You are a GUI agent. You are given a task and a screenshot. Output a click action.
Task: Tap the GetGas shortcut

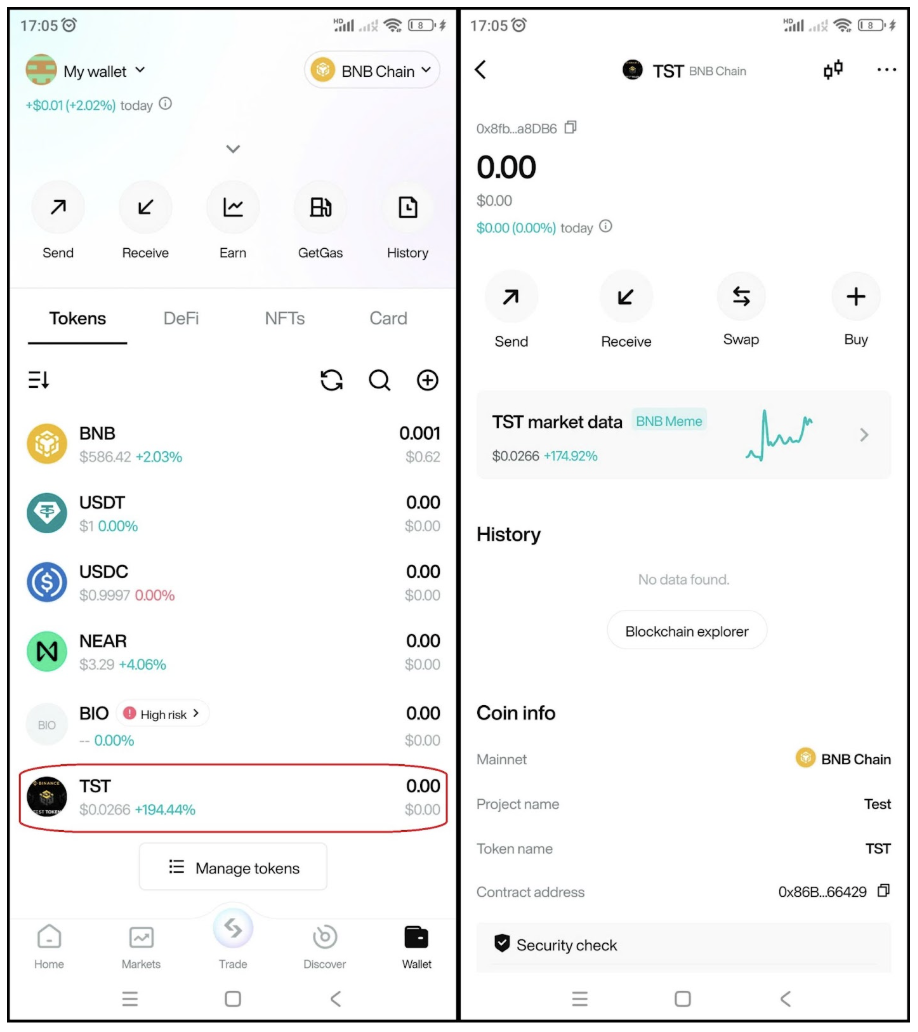(x=320, y=222)
